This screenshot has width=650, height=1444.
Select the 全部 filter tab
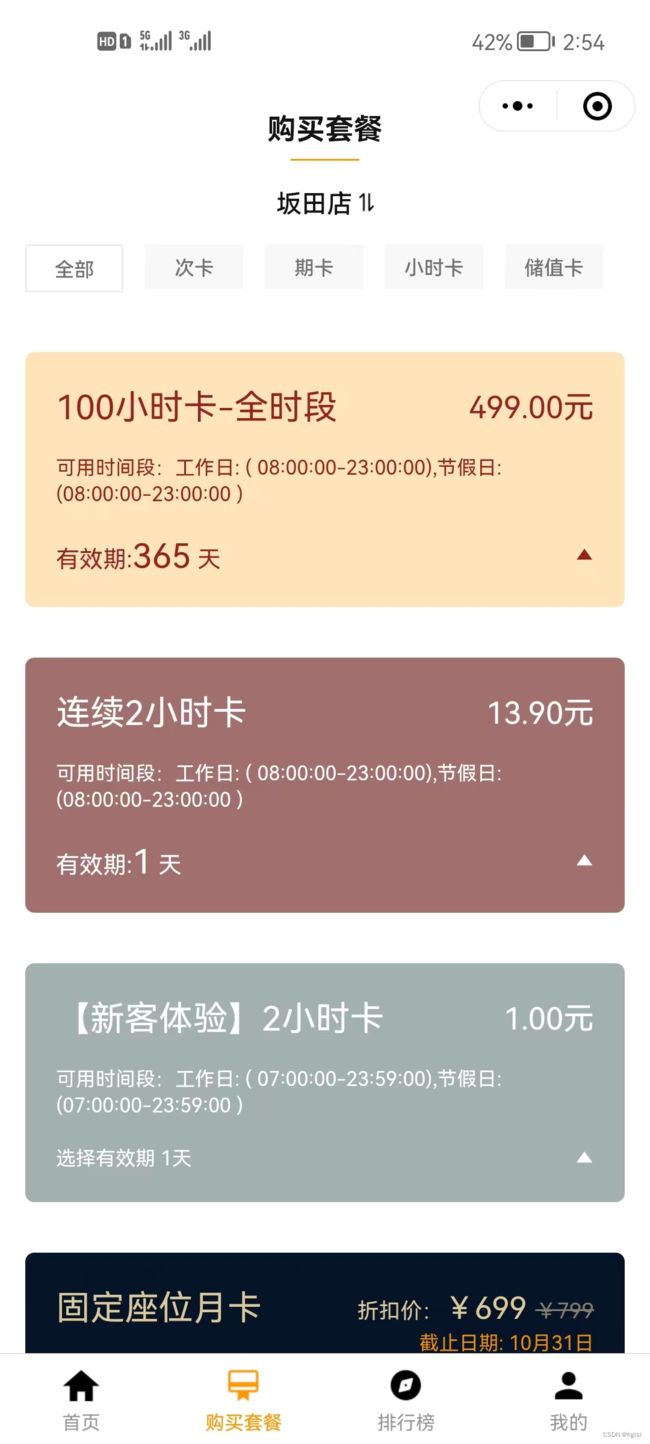pos(74,268)
